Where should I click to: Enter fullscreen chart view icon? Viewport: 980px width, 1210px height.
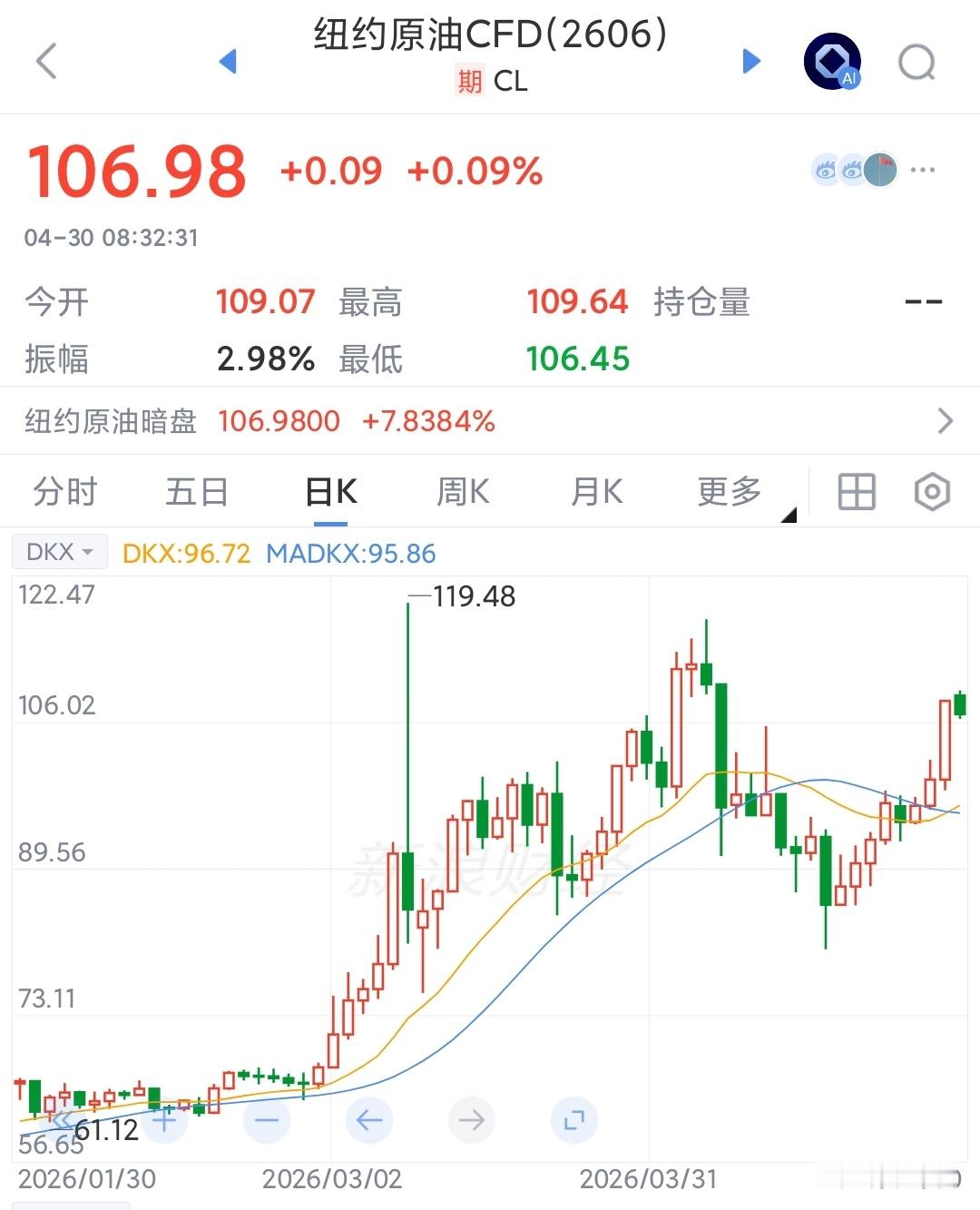coord(573,1120)
